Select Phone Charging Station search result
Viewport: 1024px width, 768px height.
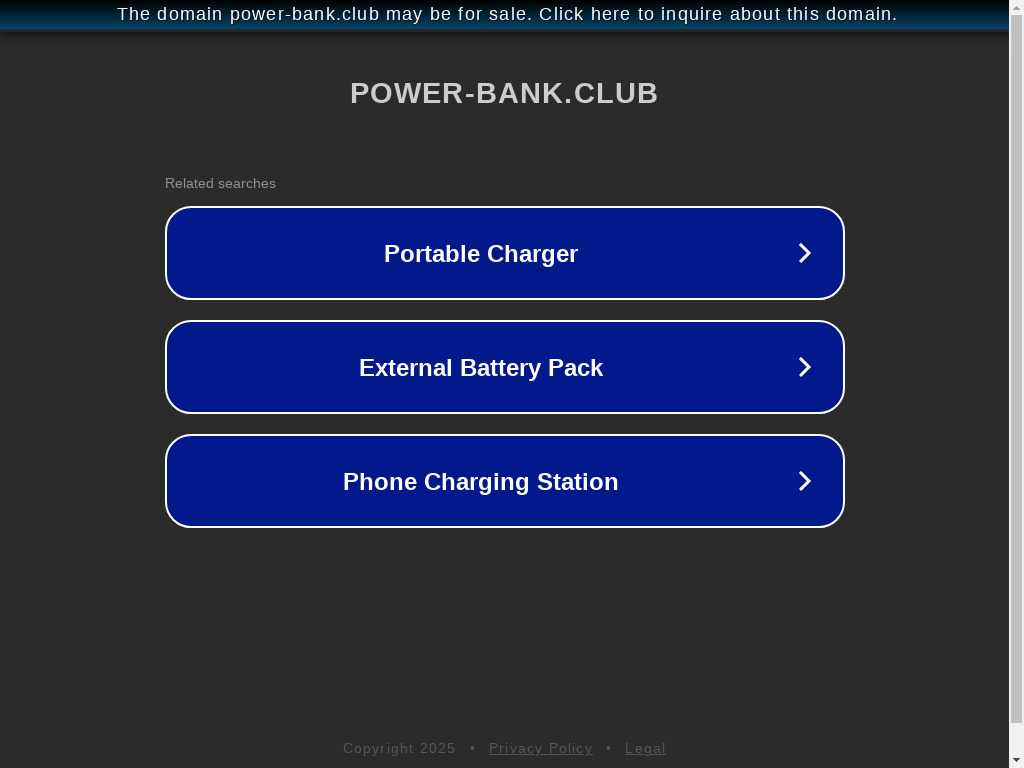(x=504, y=481)
